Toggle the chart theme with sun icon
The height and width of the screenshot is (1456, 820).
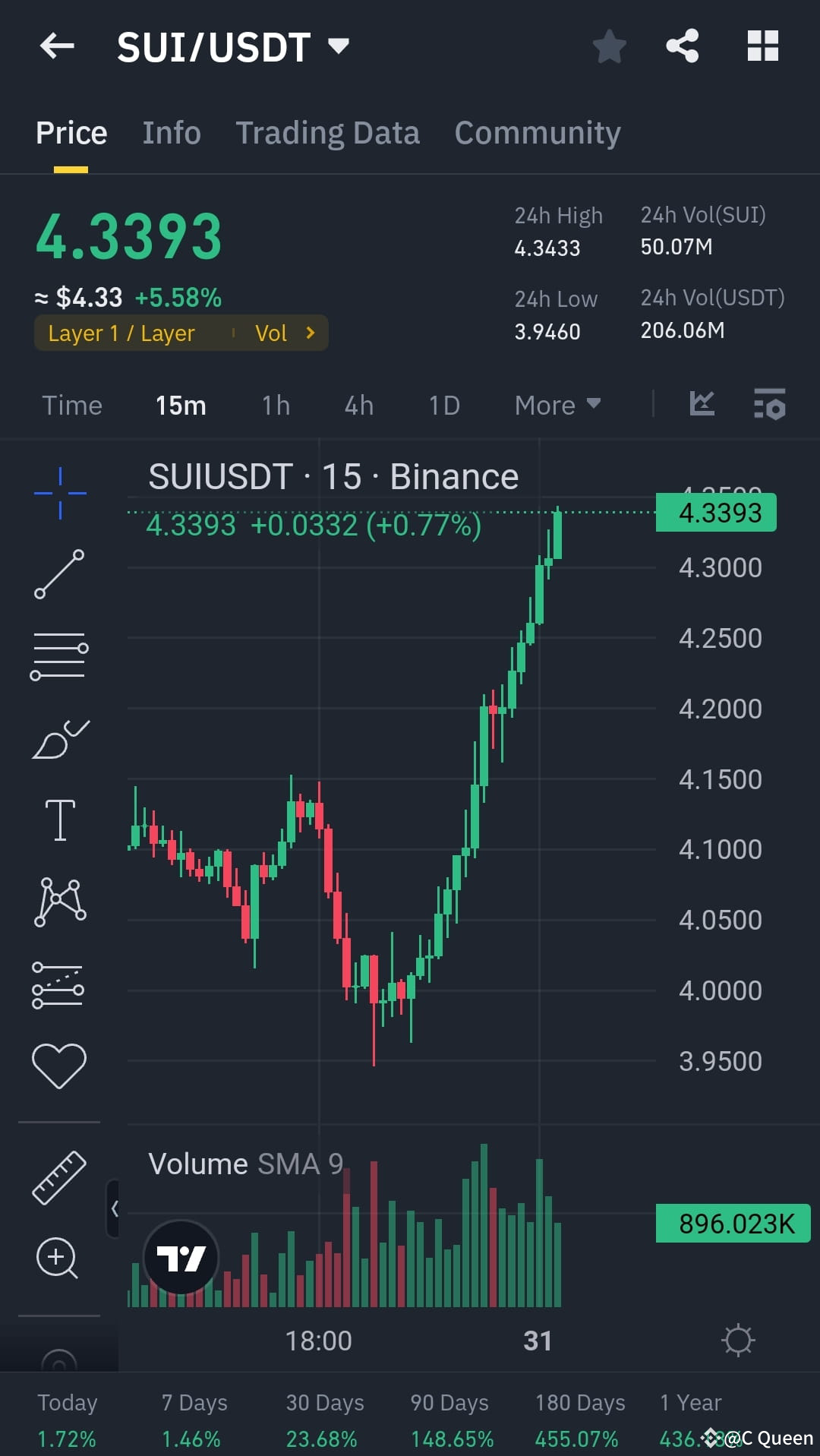[x=739, y=1341]
